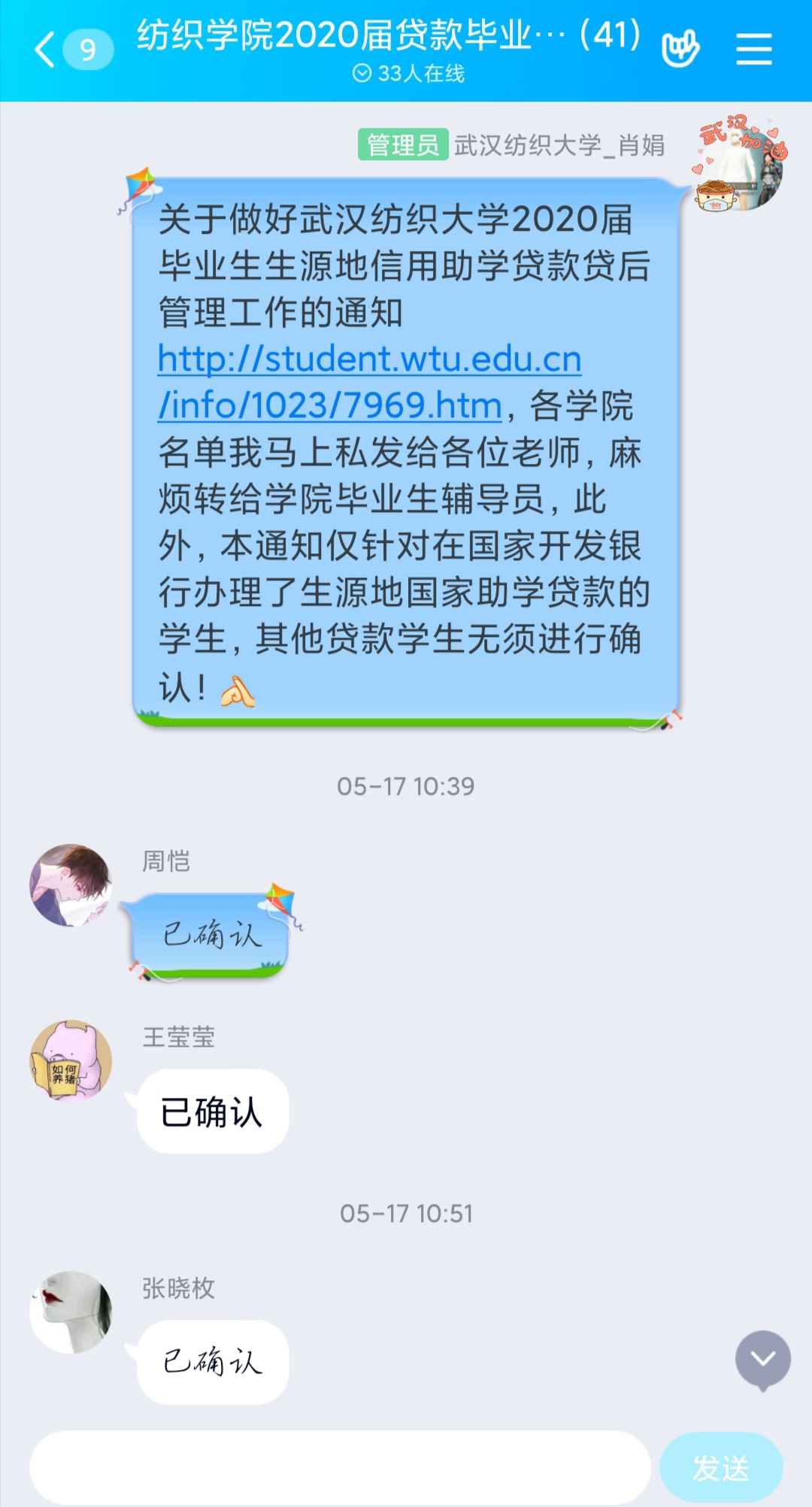
Task: Open the group settings hamburger menu
Action: pos(754,47)
